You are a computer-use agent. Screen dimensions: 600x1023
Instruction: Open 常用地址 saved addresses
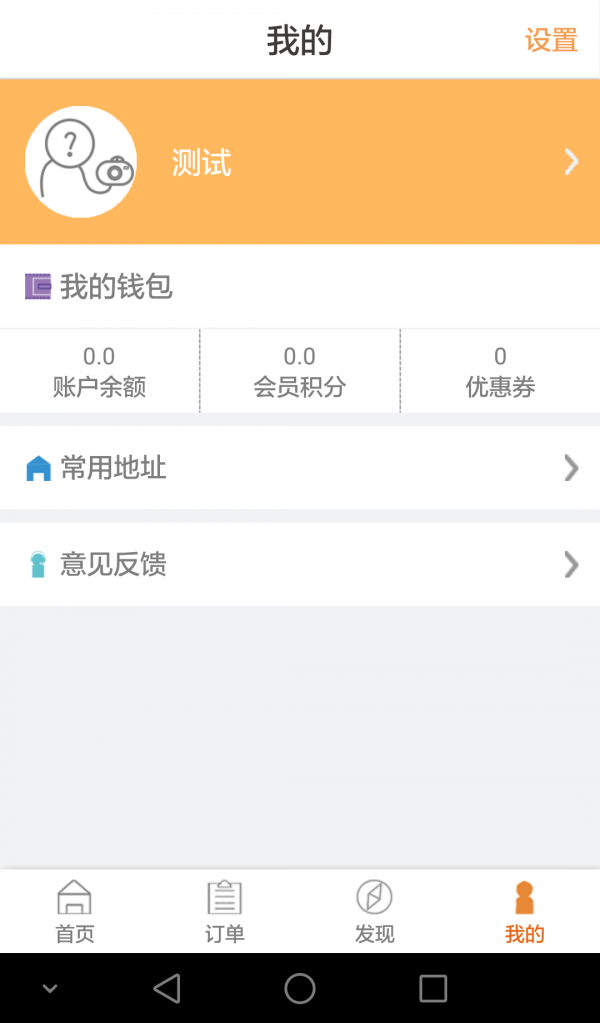pyautogui.click(x=300, y=468)
